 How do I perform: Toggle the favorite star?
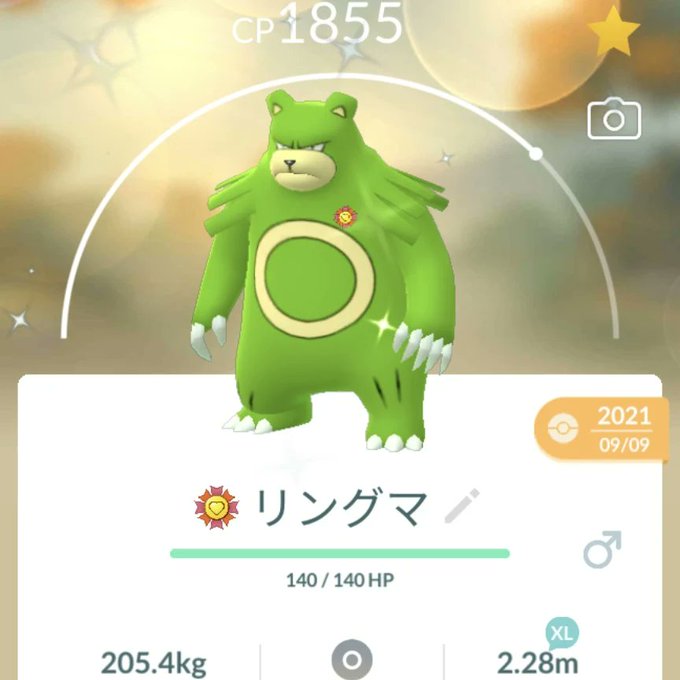614,33
